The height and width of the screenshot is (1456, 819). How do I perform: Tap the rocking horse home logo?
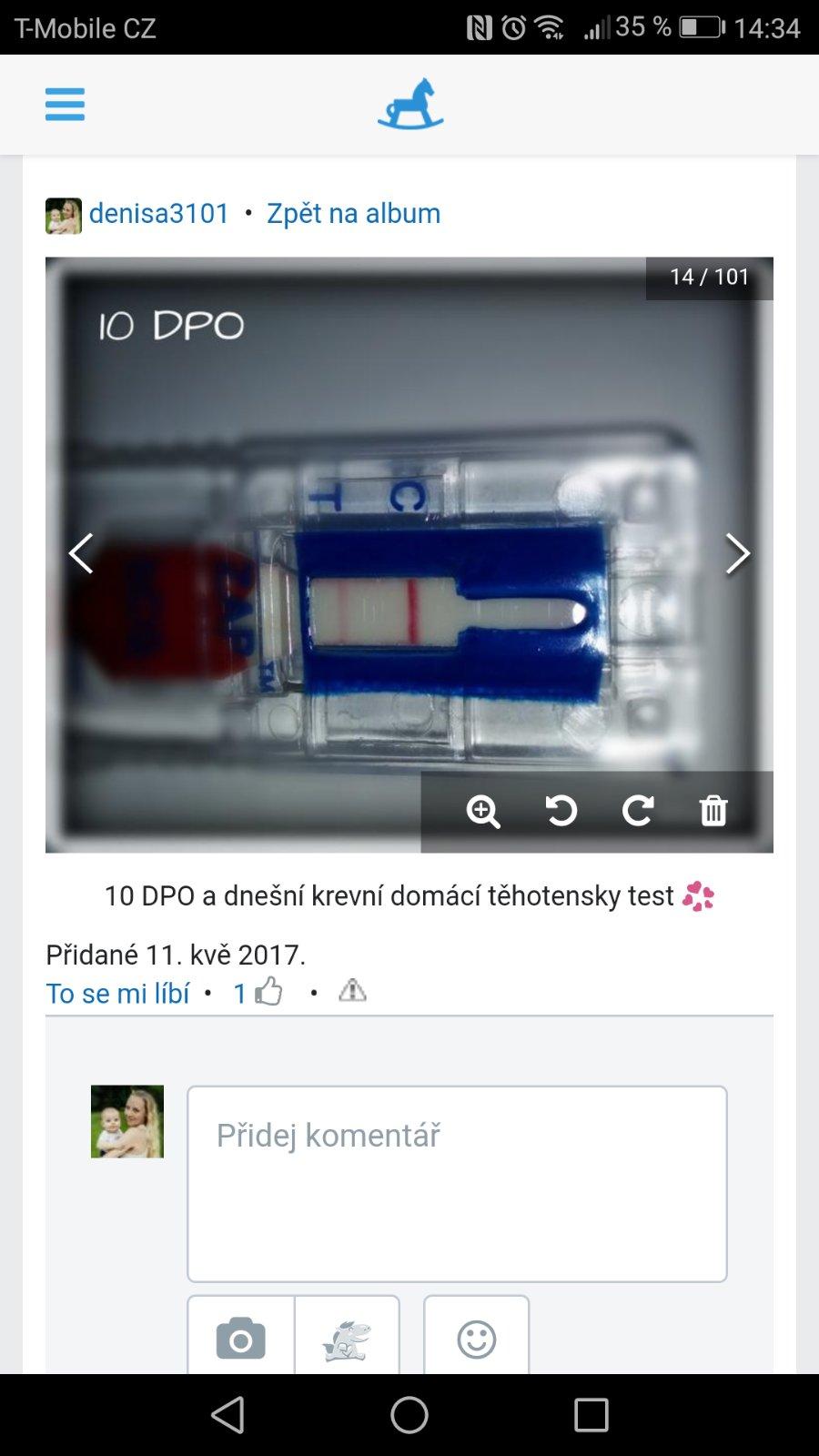[x=410, y=105]
